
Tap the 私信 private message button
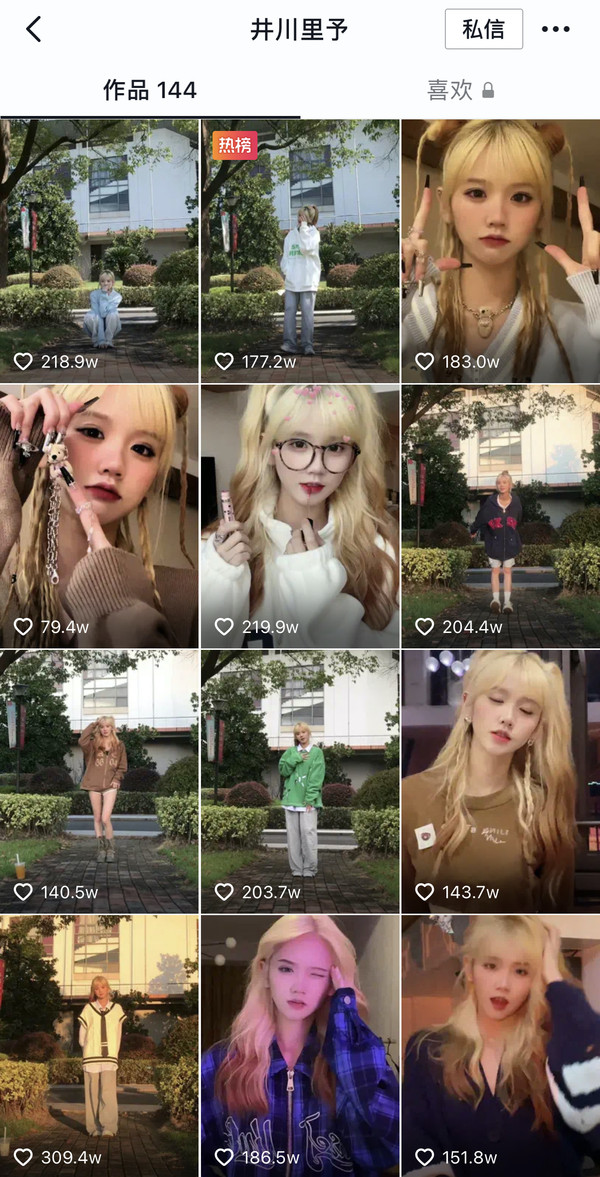(483, 29)
